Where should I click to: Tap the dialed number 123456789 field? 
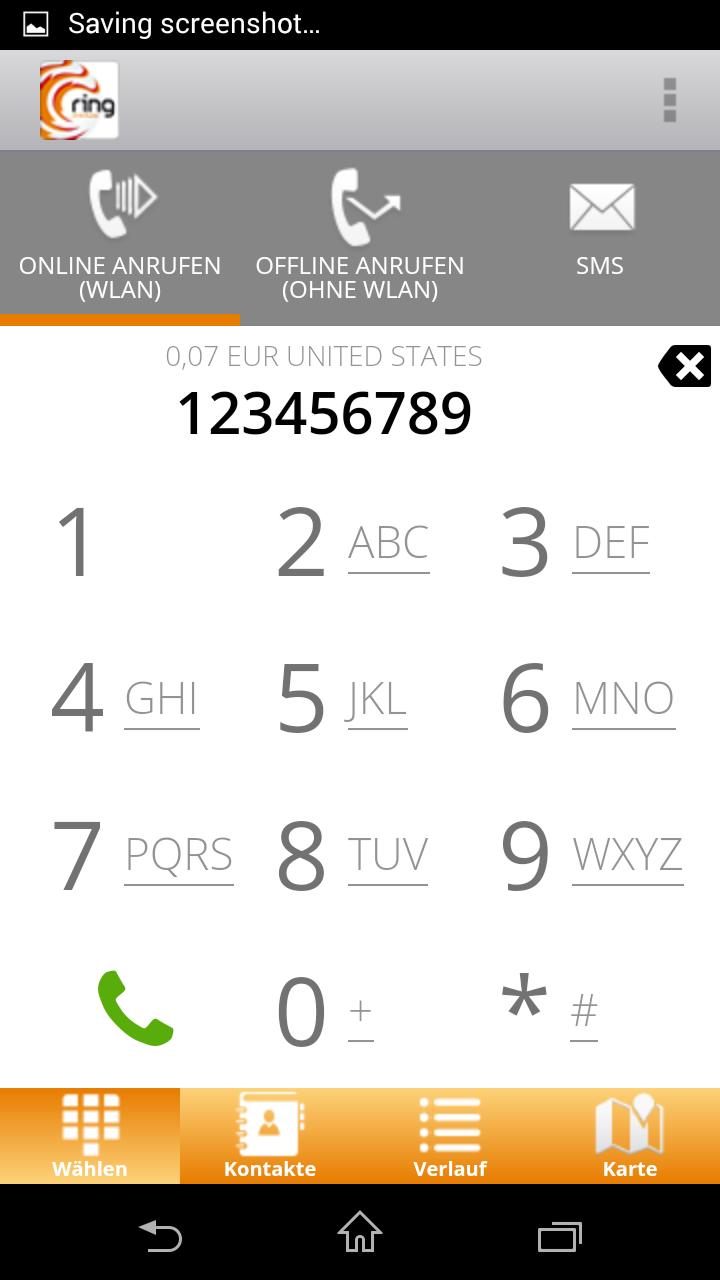click(326, 412)
